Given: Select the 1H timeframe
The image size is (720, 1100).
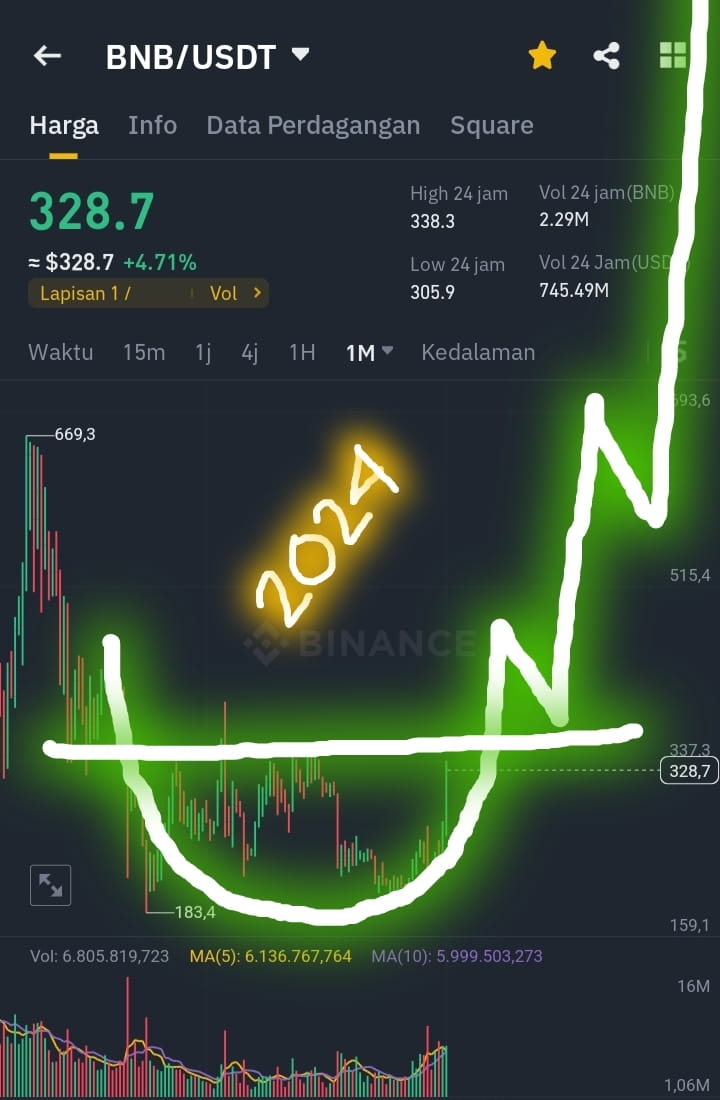Looking at the screenshot, I should 301,352.
